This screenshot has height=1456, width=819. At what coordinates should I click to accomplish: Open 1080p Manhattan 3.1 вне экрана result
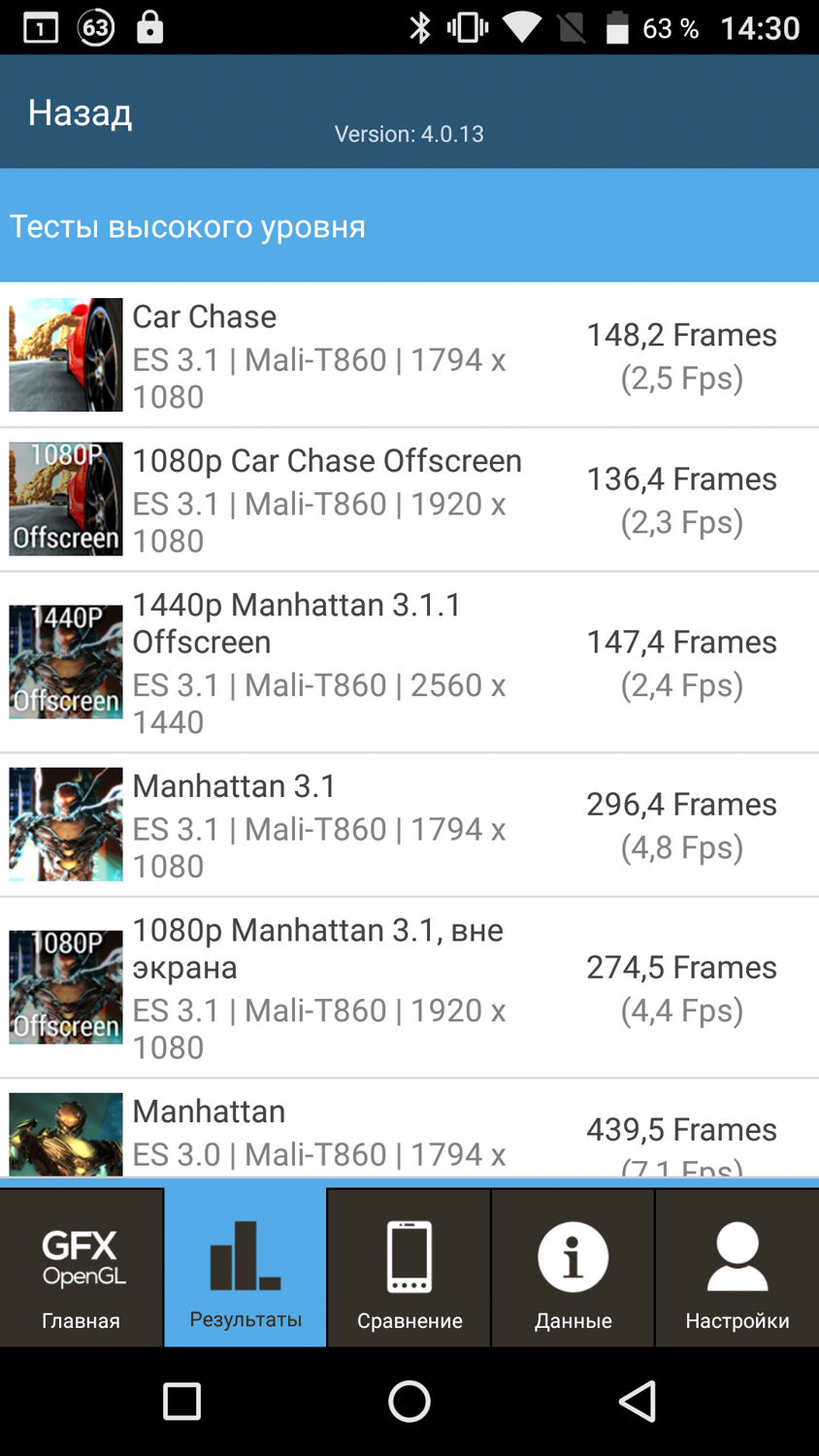408,987
